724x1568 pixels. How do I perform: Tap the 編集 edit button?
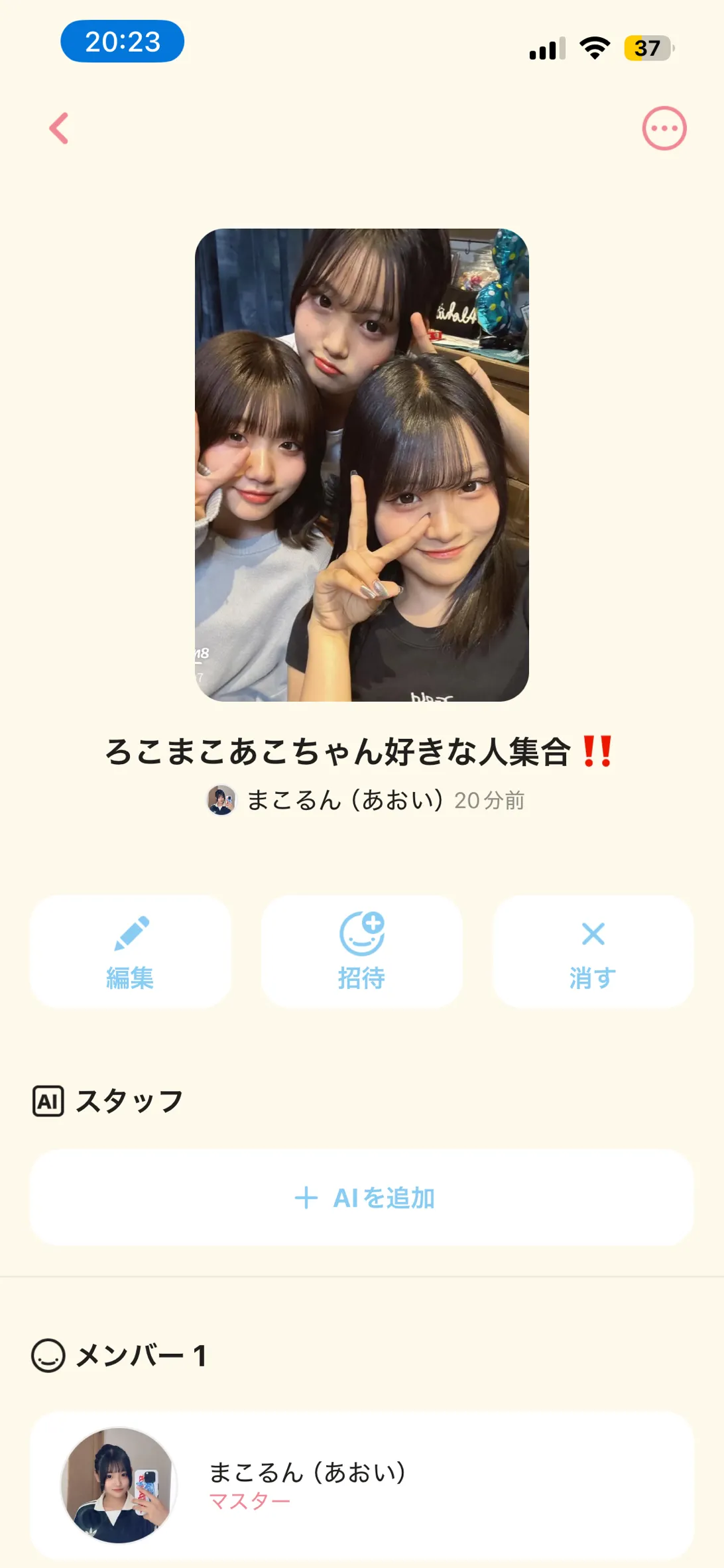tap(131, 951)
